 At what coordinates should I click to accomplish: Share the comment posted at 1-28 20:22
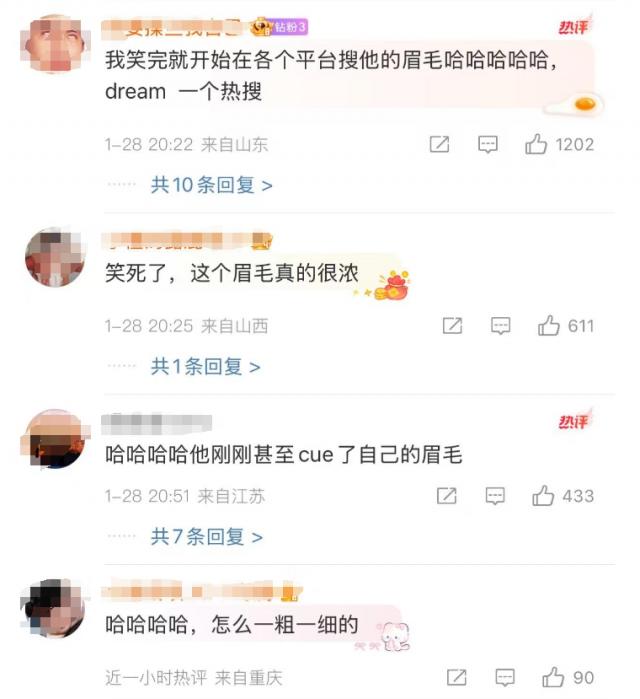coord(439,145)
